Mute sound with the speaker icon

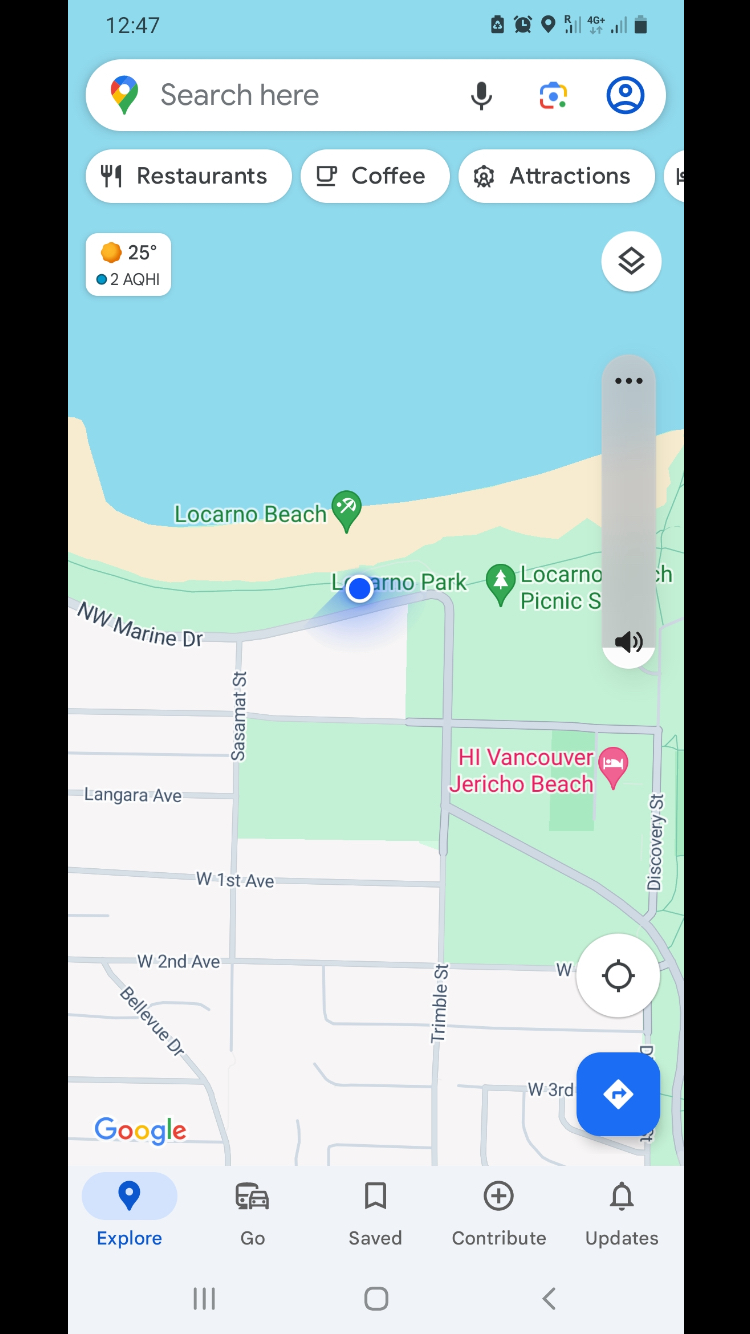(x=628, y=642)
